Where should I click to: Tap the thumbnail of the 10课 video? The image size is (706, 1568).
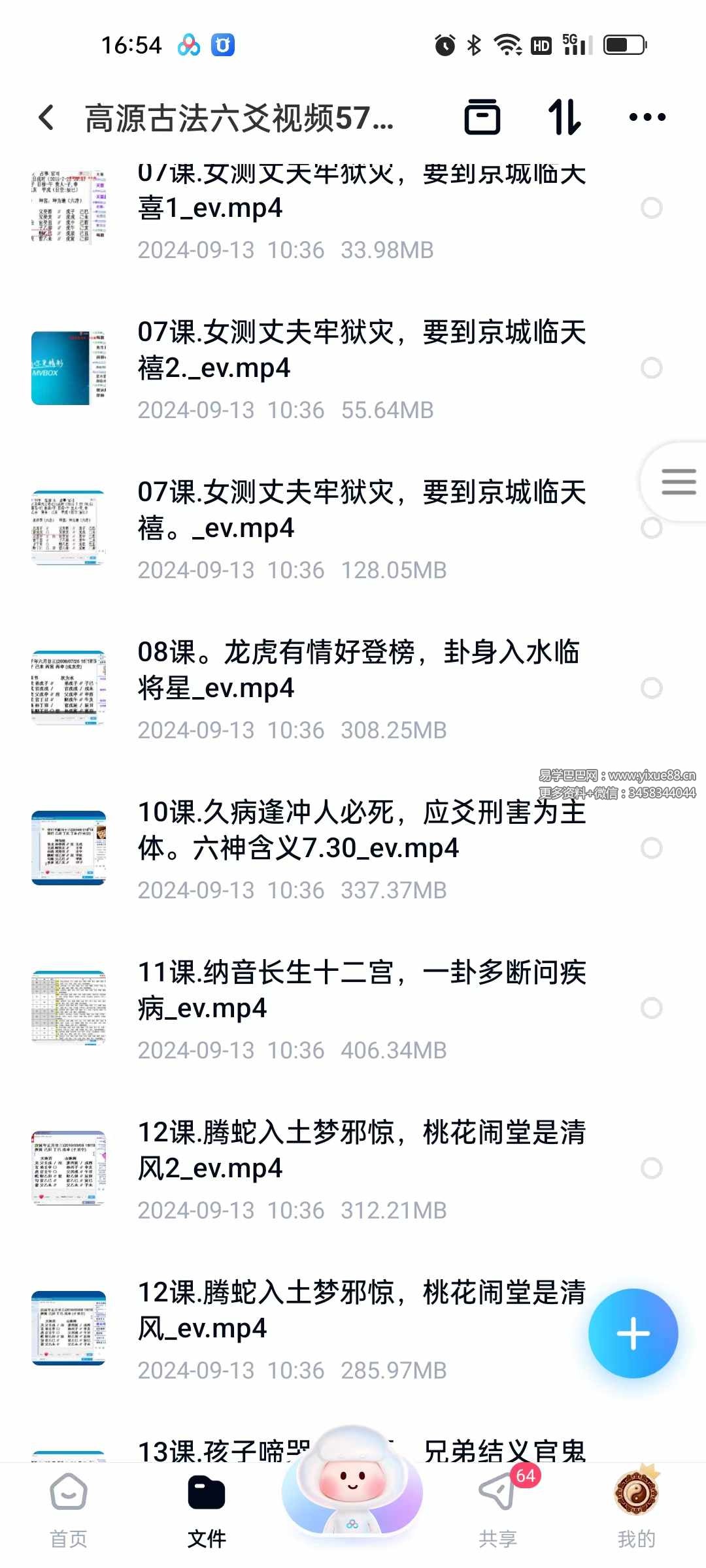(x=68, y=848)
